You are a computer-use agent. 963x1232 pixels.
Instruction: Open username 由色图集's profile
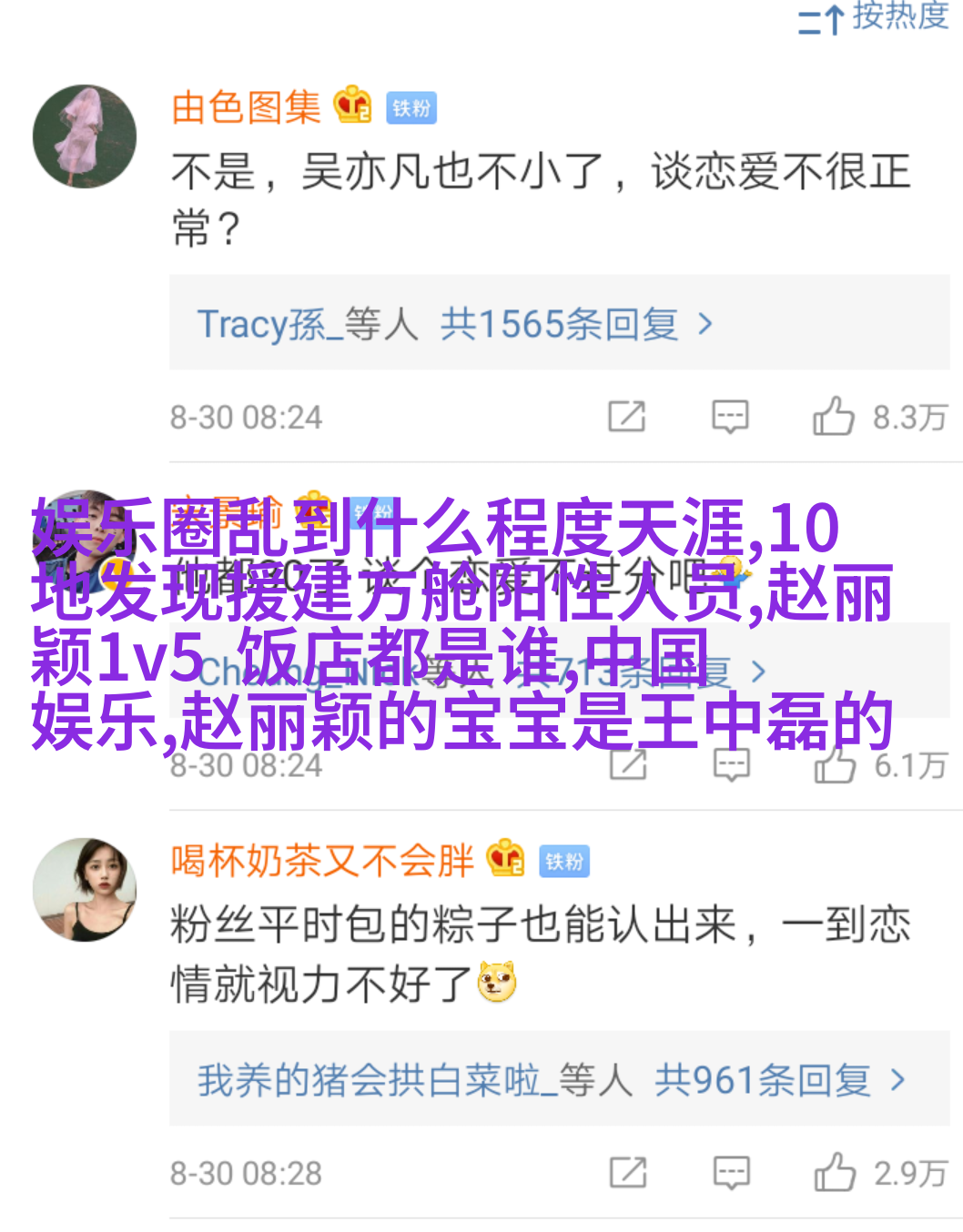click(x=246, y=107)
